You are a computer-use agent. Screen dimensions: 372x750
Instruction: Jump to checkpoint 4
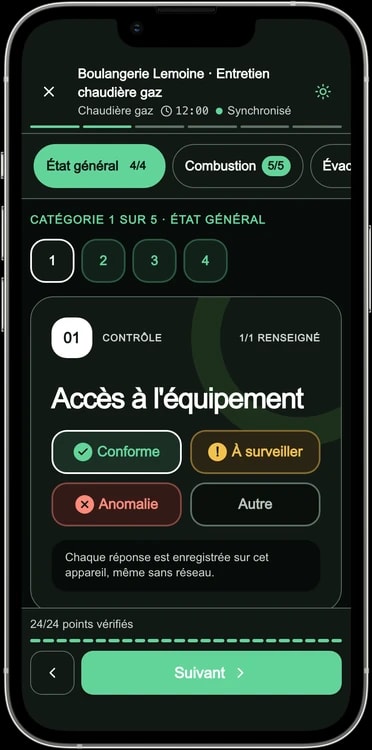pos(206,261)
